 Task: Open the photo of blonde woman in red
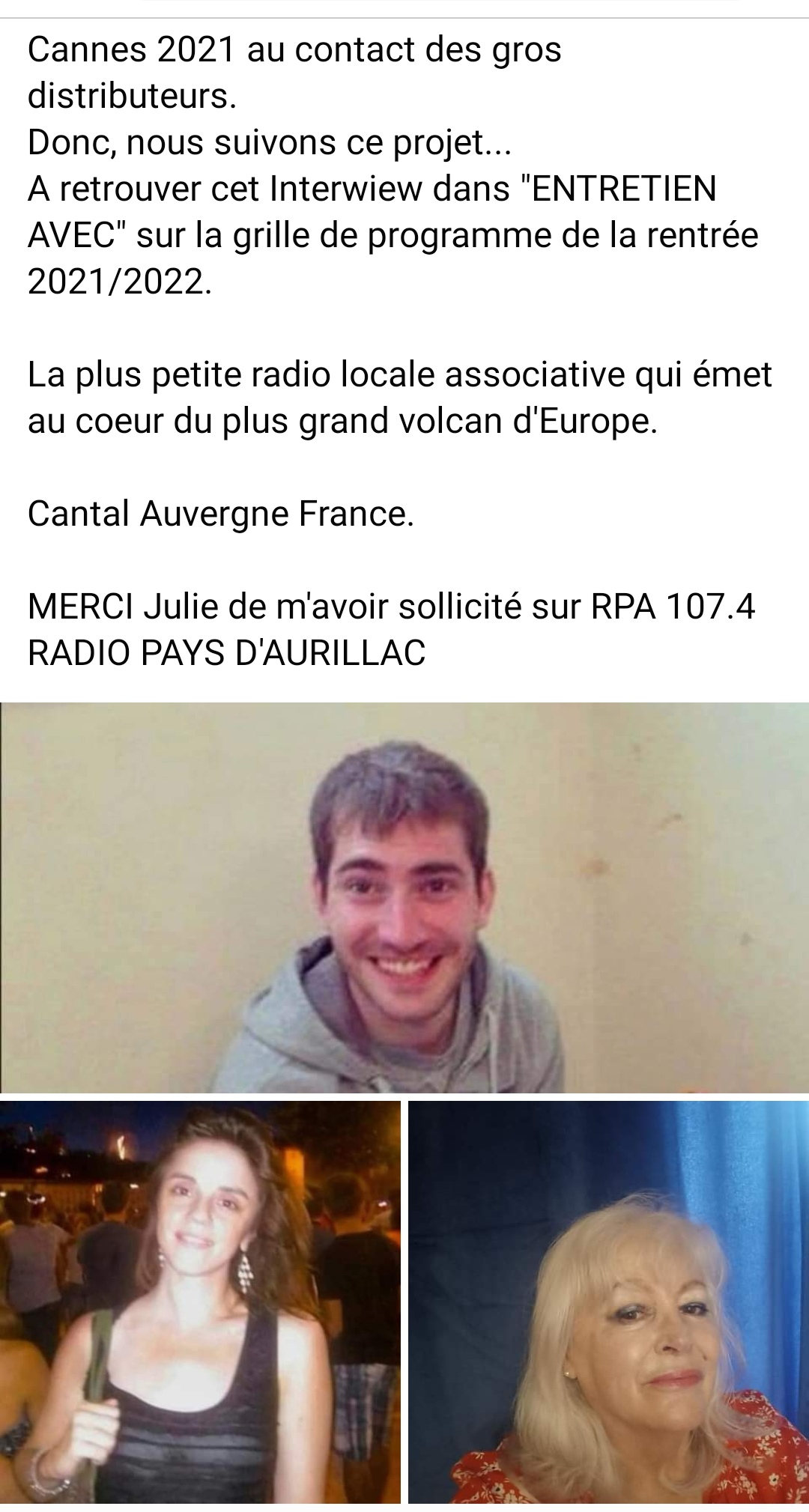click(x=608, y=1302)
